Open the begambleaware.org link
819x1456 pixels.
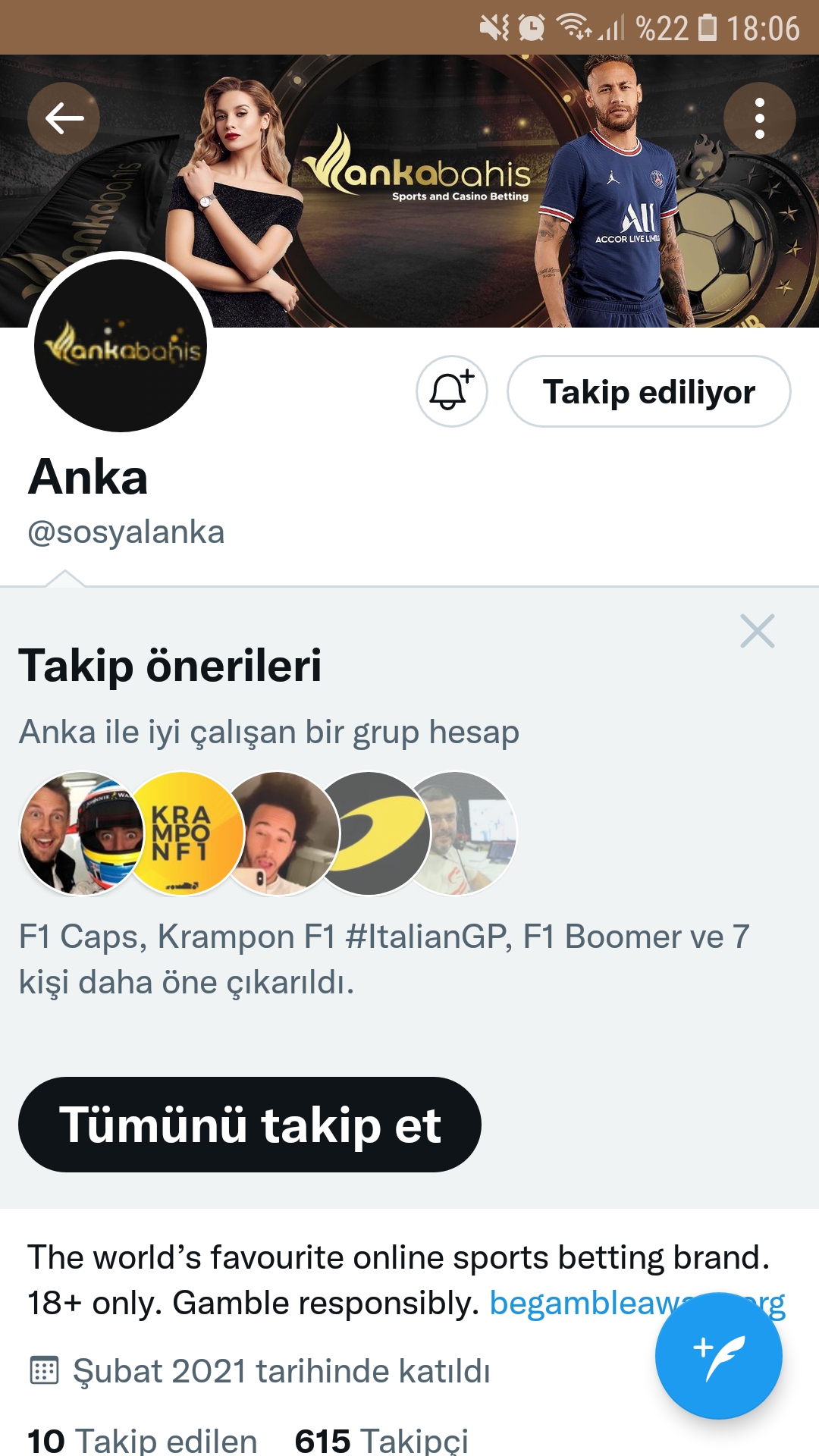pos(637,1303)
